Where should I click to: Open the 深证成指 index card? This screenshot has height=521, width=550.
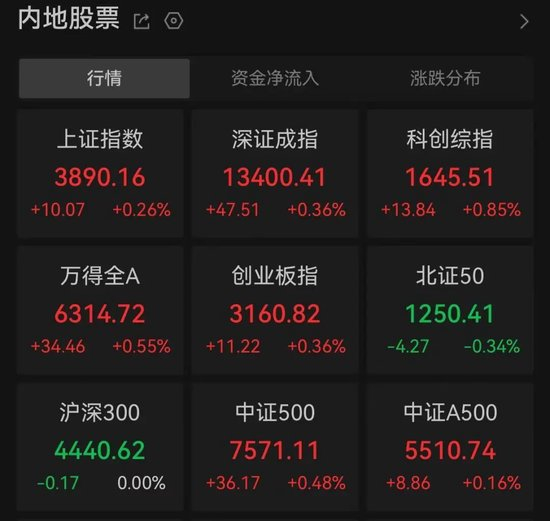point(275,173)
